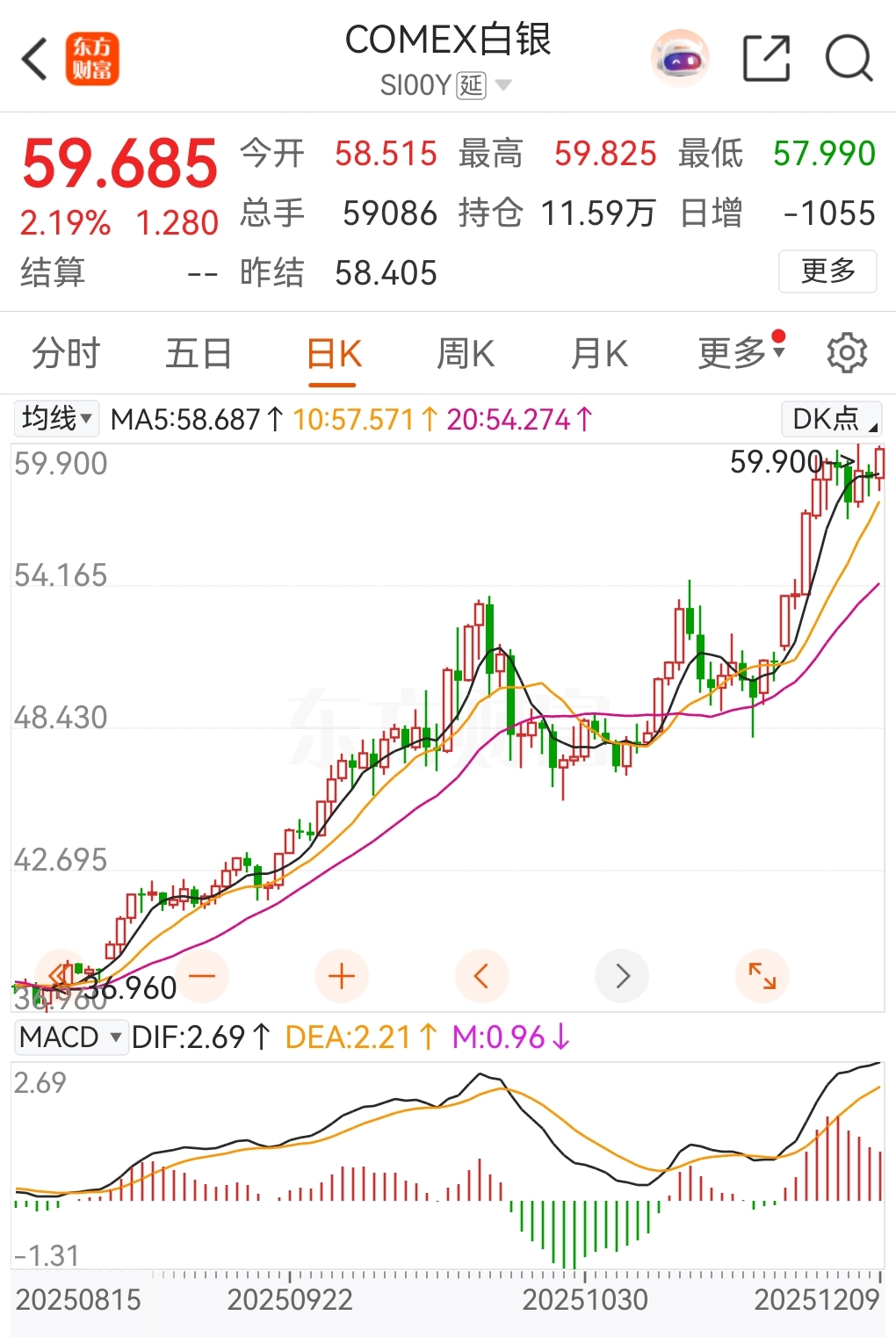Open the 均线 moving average dropdown
Screen dimensions: 896x1337
pyautogui.click(x=55, y=419)
